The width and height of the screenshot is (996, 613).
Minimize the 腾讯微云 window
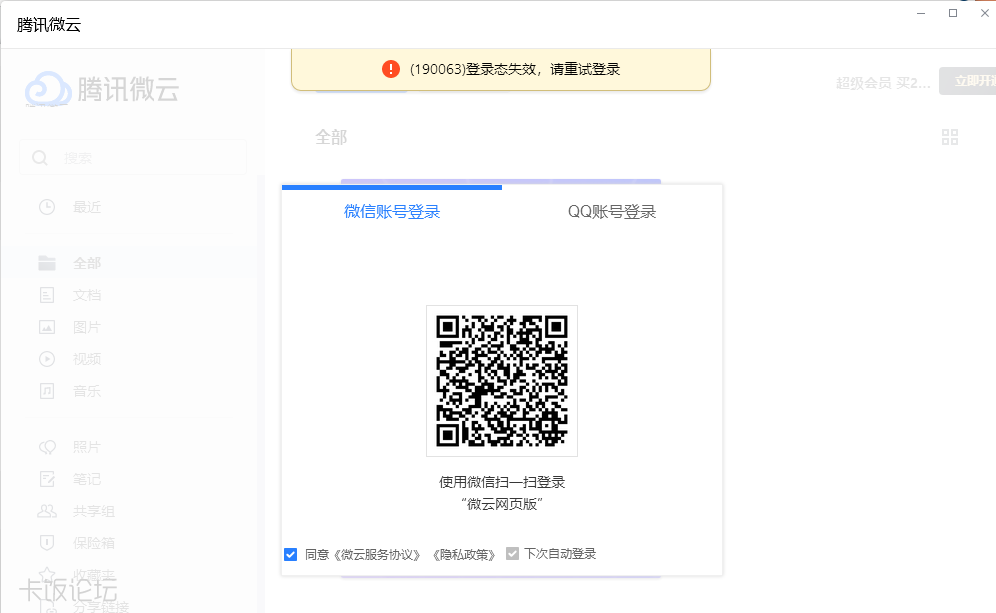click(x=922, y=13)
